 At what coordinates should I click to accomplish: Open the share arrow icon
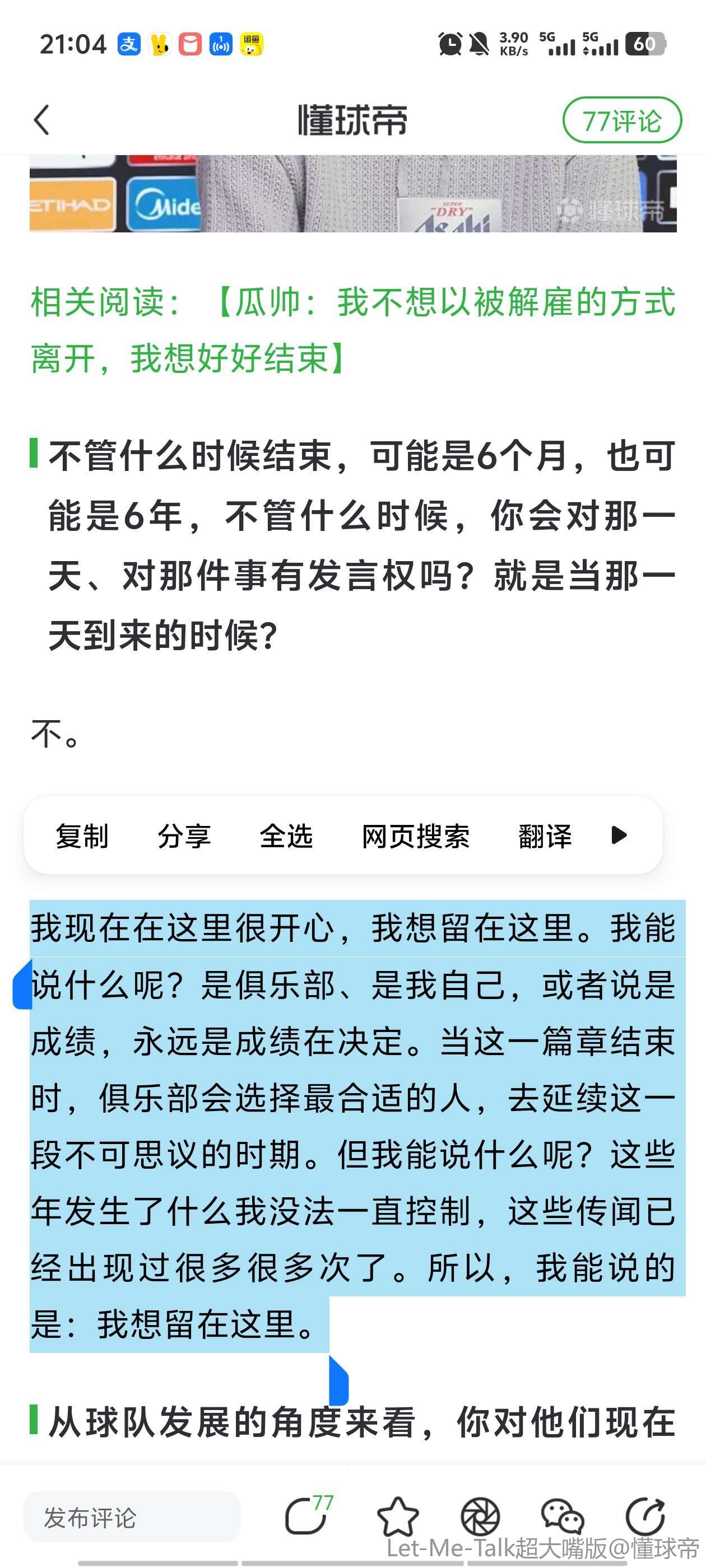tap(645, 1516)
